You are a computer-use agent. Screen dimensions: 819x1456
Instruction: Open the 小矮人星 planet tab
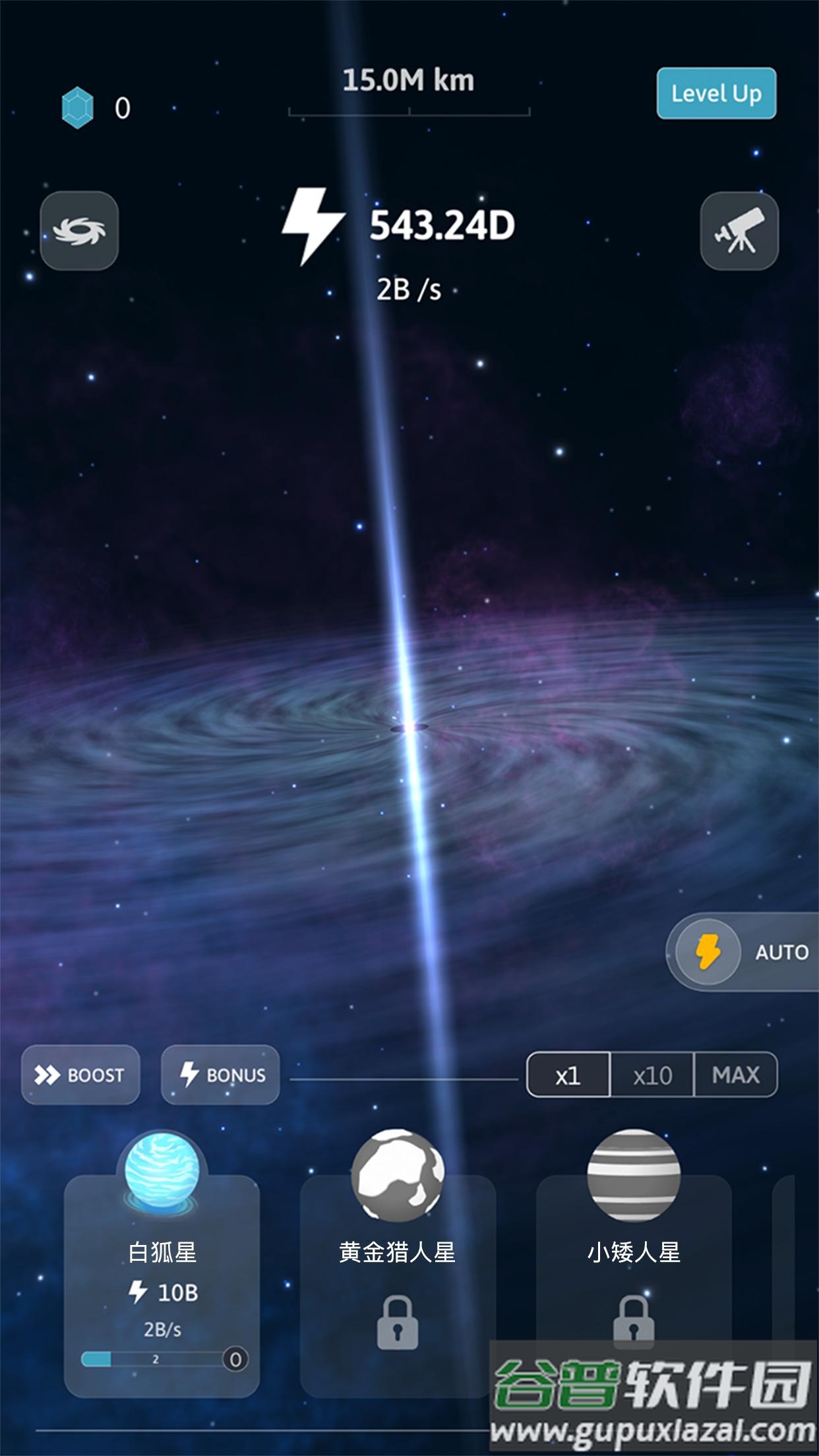(x=633, y=1286)
